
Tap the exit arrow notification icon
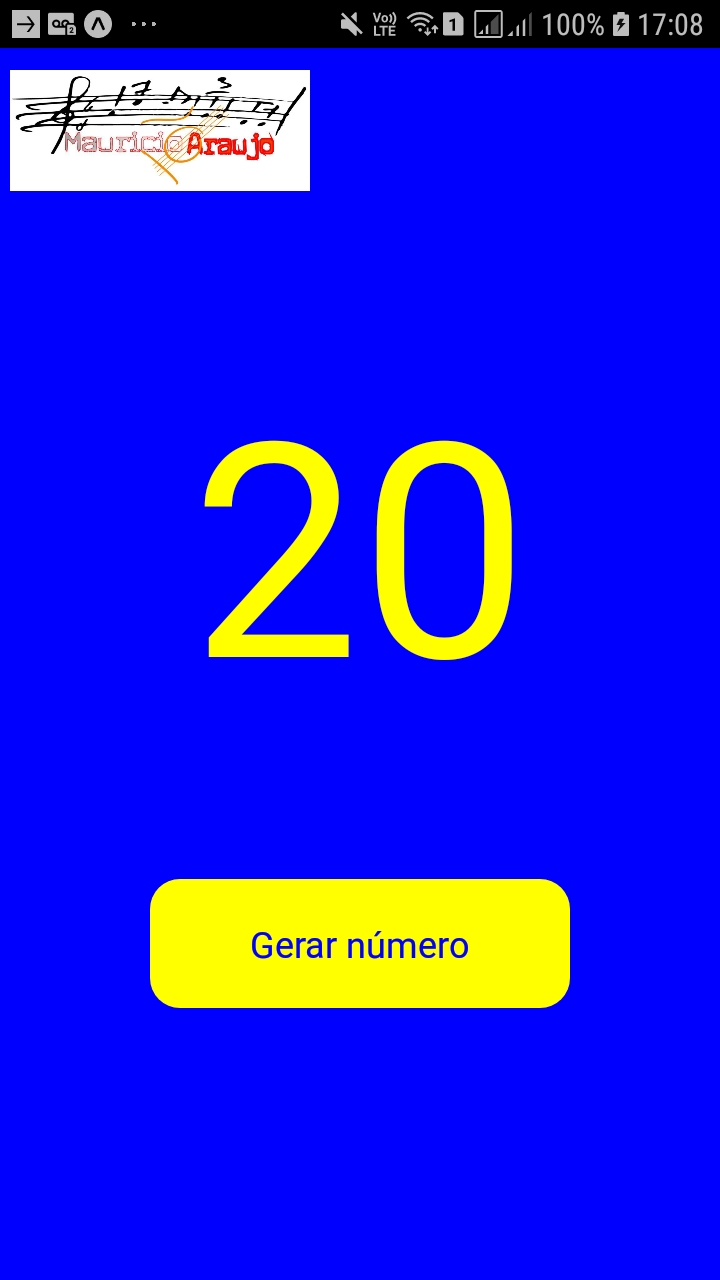pos(25,22)
